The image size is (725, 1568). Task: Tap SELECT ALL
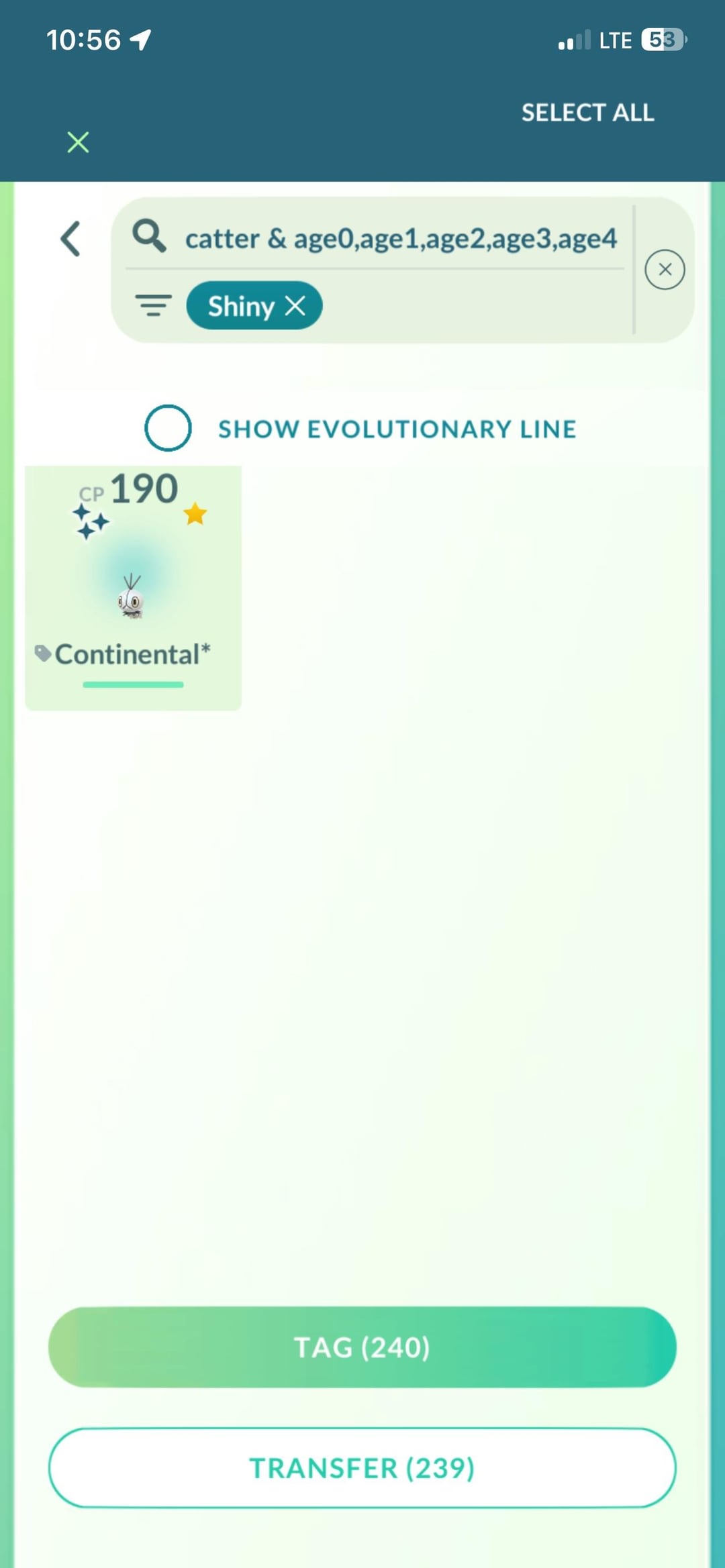point(587,113)
